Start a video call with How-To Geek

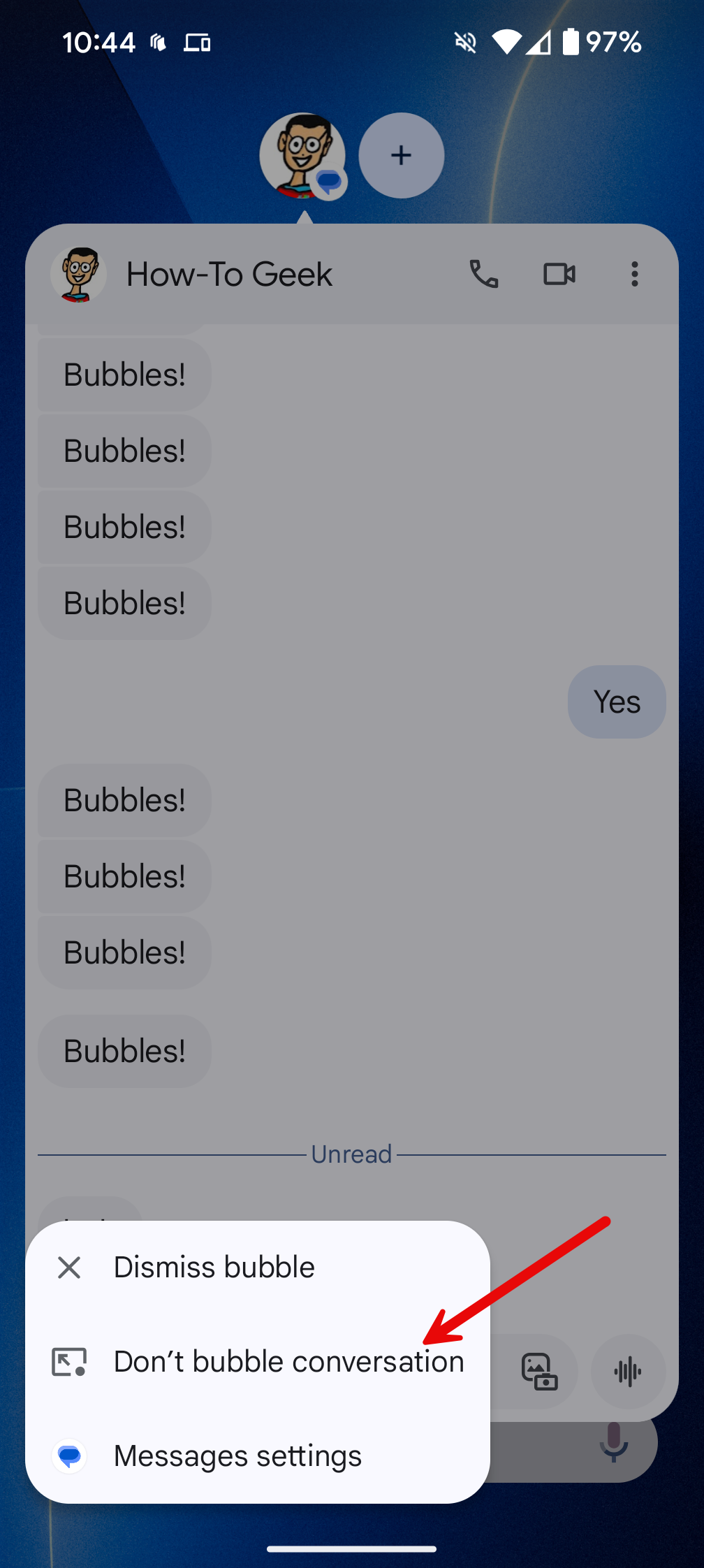tap(559, 274)
